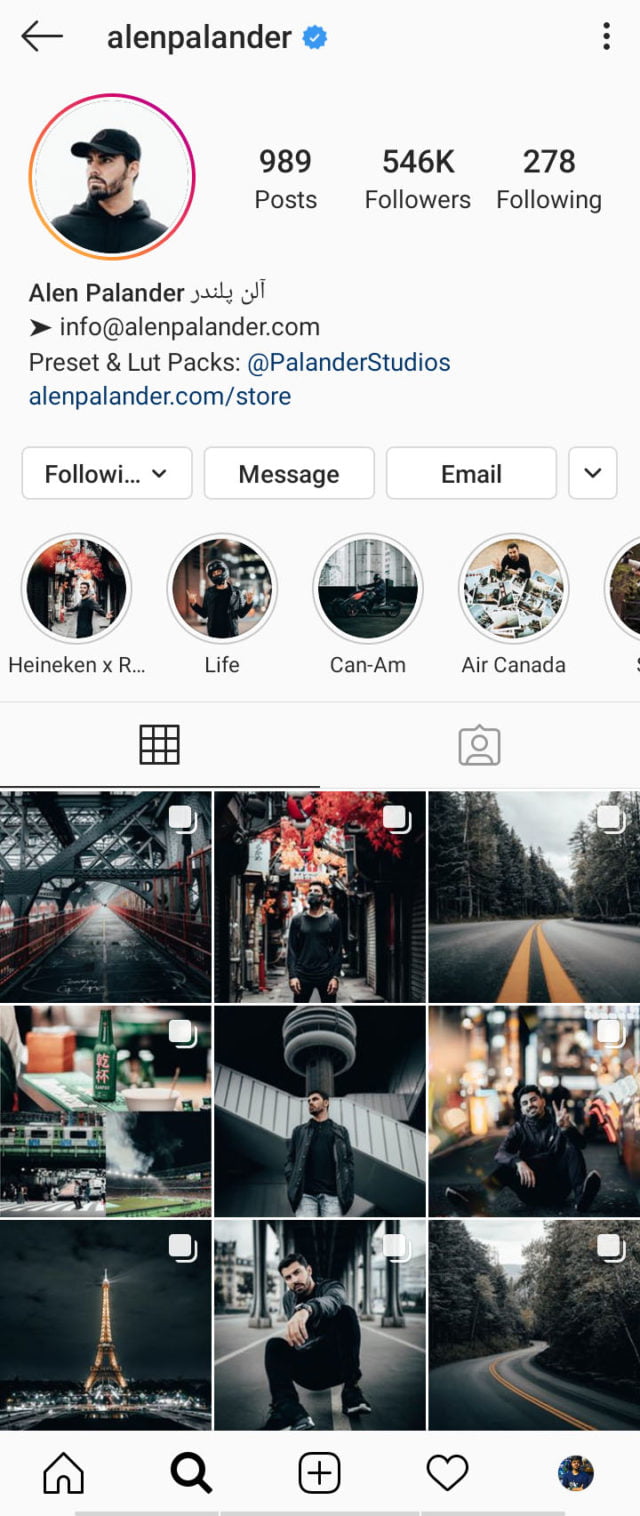
Task: View the profile picture story
Action: coord(112,178)
